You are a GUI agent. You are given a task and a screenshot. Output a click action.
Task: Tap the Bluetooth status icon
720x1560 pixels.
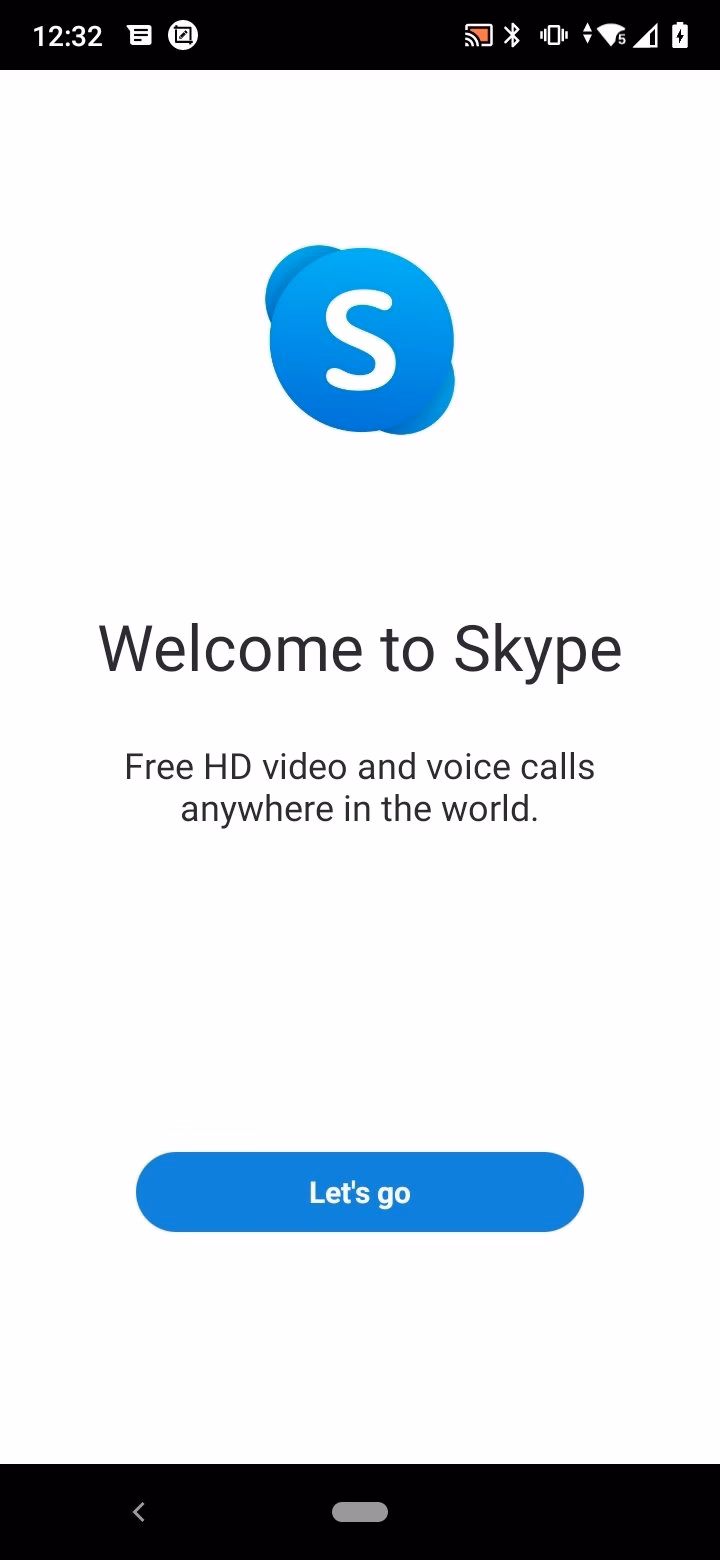click(513, 34)
